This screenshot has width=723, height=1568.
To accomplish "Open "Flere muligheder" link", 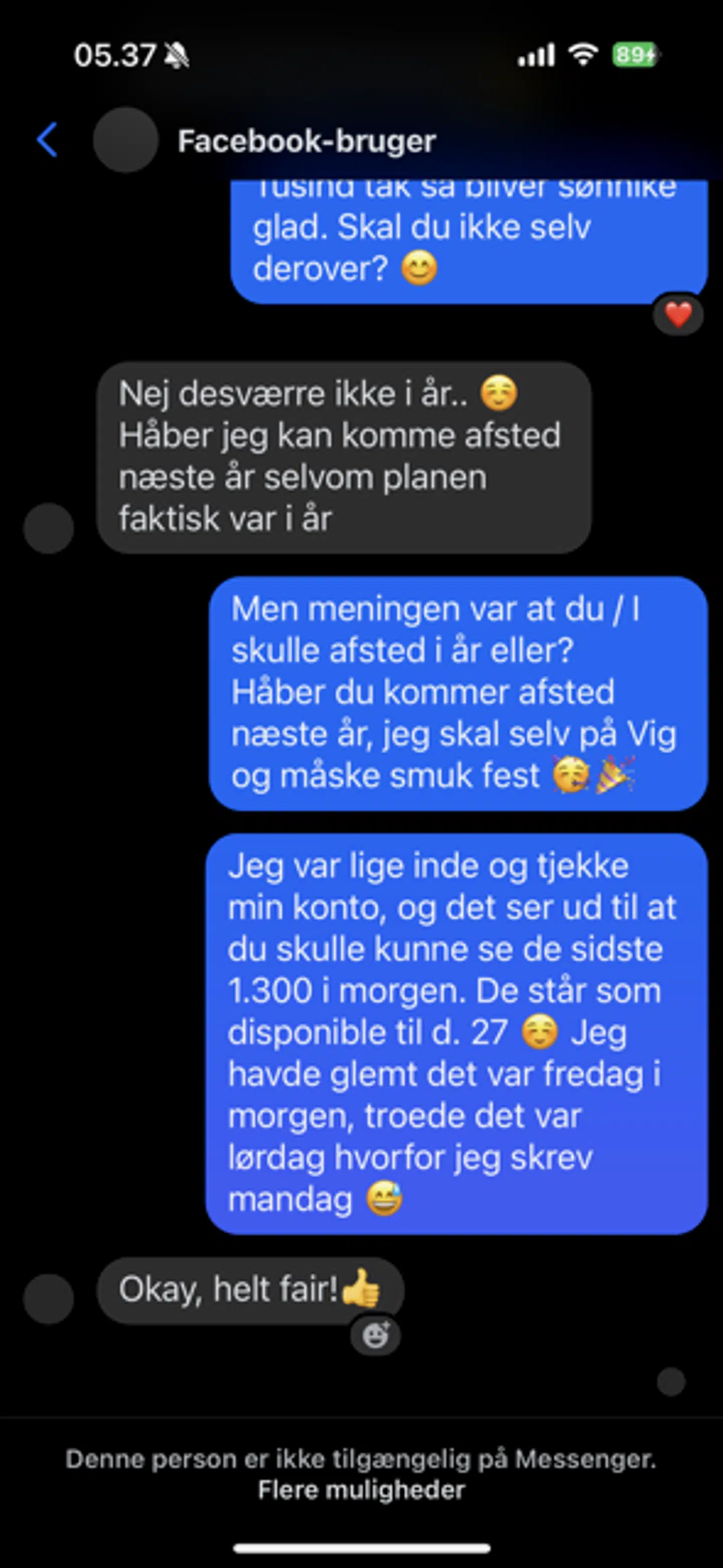I will coord(361,1490).
